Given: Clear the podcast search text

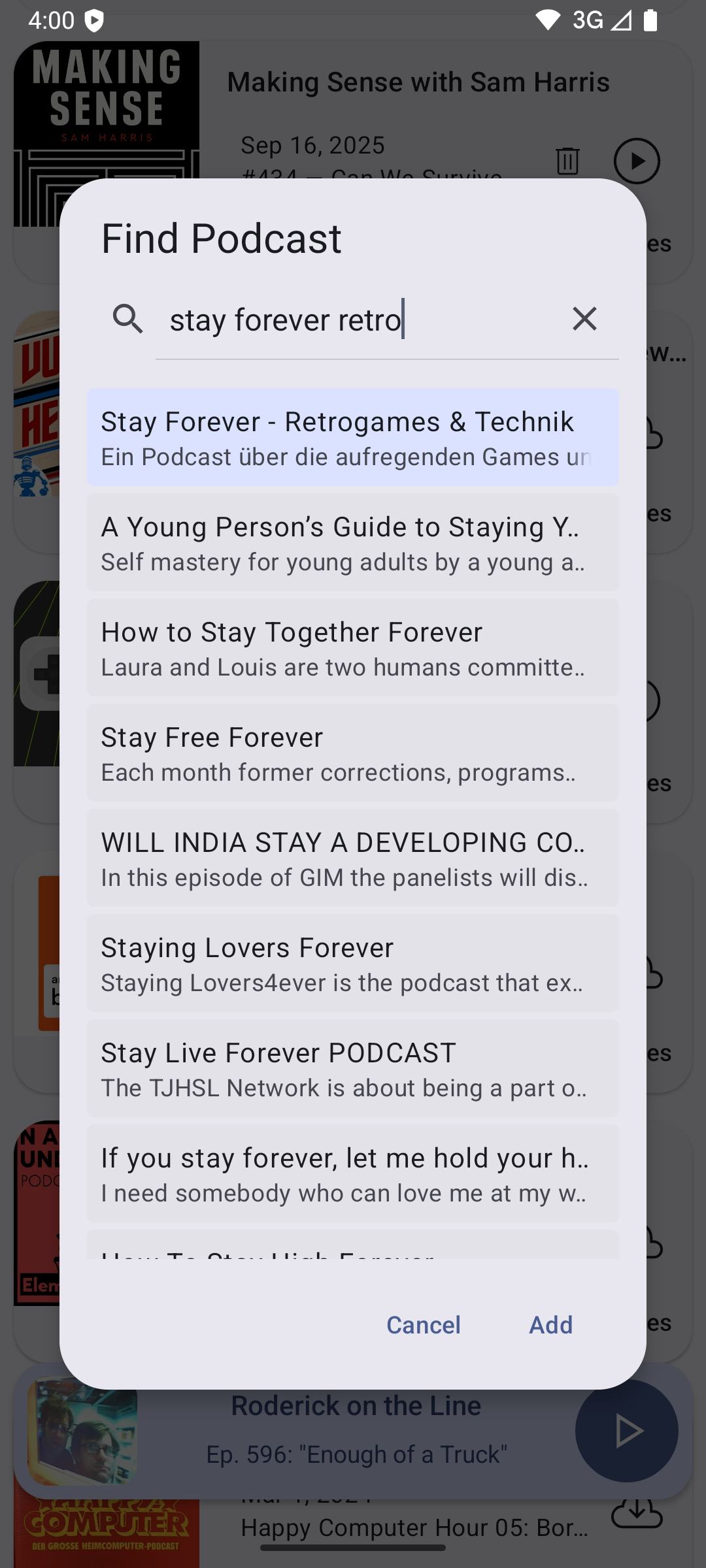Looking at the screenshot, I should coord(584,319).
